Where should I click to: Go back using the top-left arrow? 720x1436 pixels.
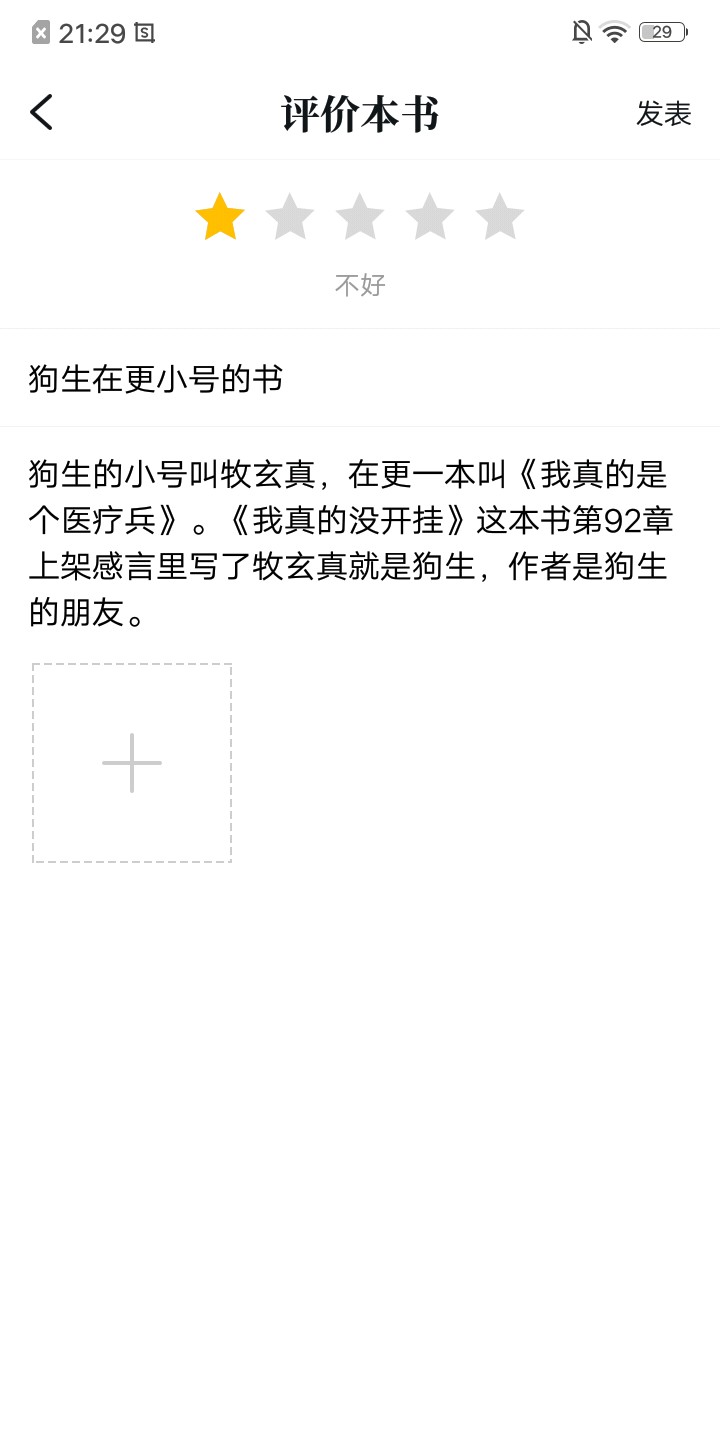click(41, 112)
